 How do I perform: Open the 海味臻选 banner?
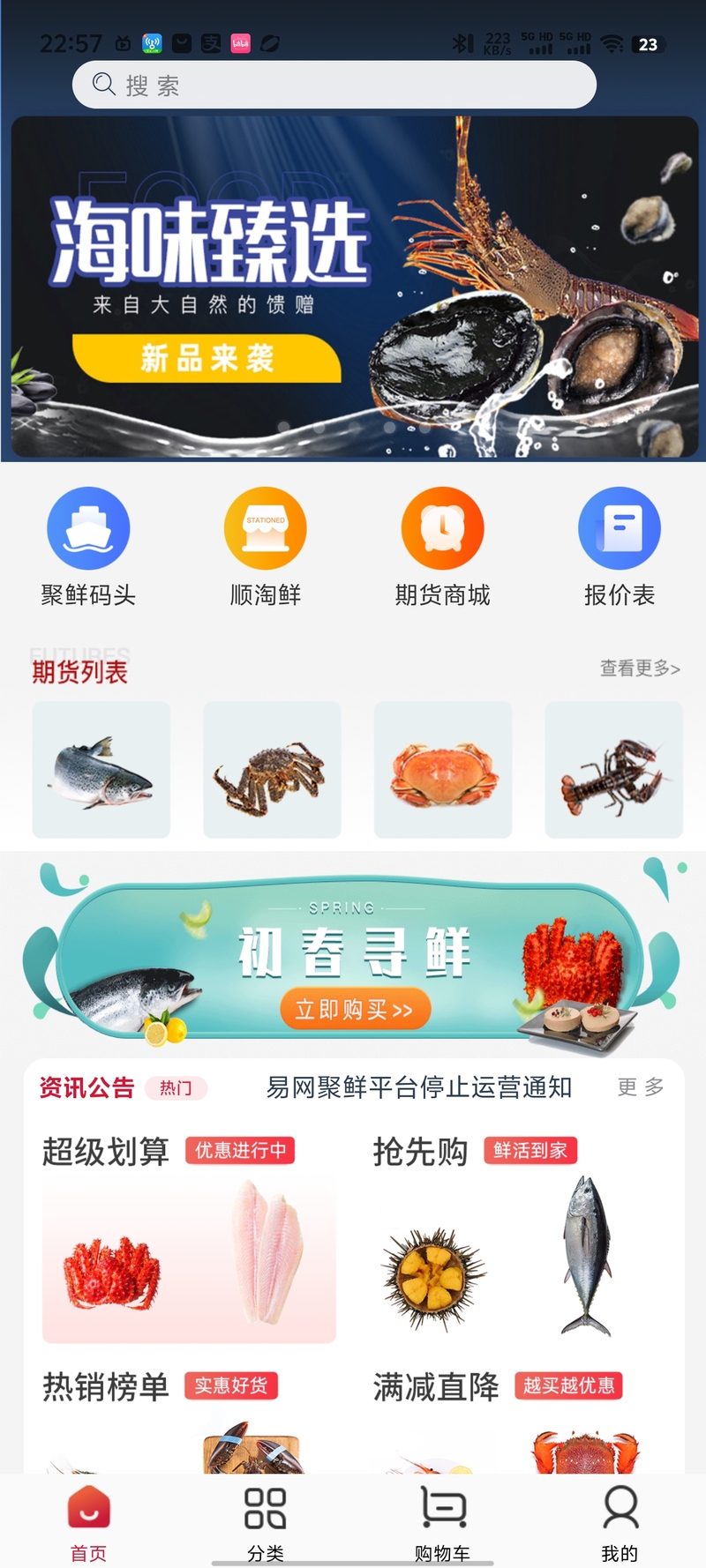point(354,287)
